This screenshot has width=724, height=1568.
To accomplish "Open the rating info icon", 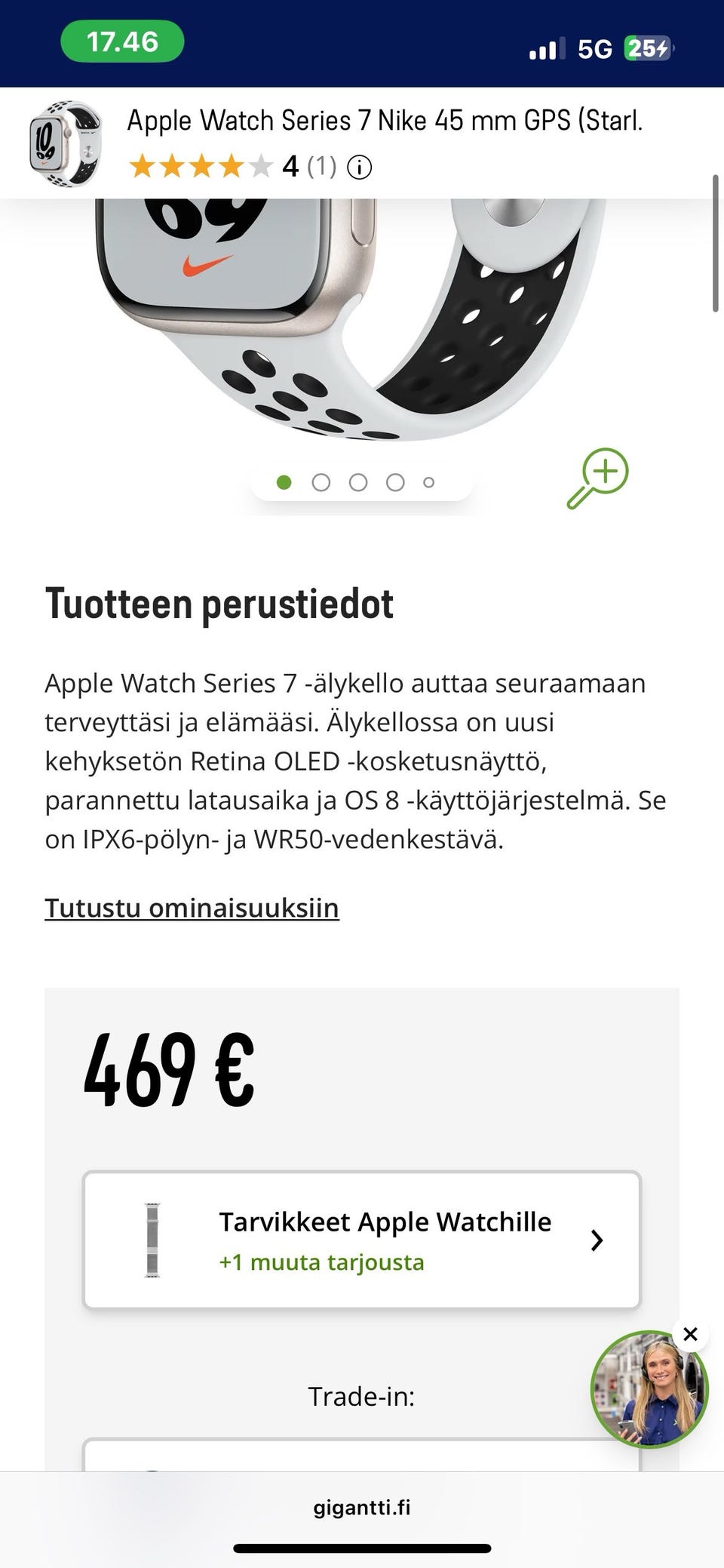I will pos(359,168).
